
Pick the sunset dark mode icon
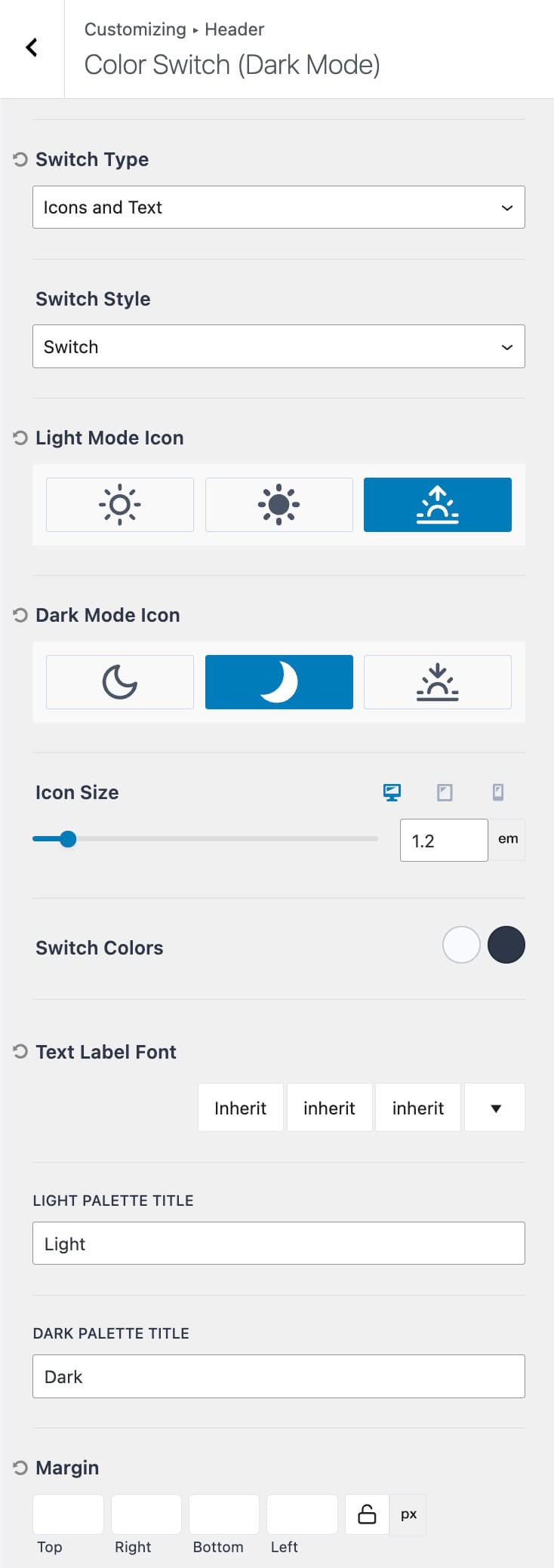(438, 681)
